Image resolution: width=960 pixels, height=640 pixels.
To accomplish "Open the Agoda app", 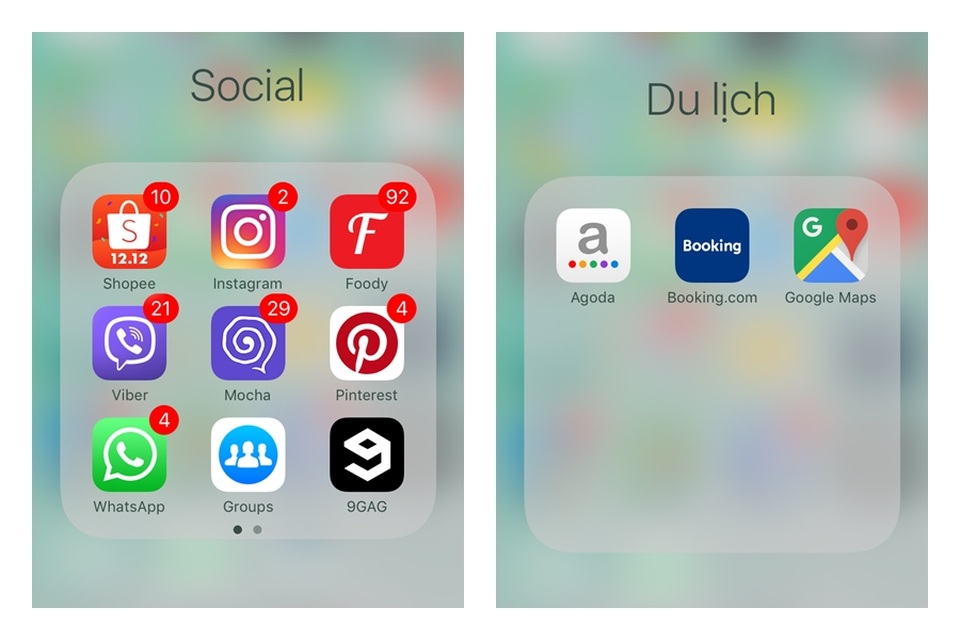I will tap(593, 246).
